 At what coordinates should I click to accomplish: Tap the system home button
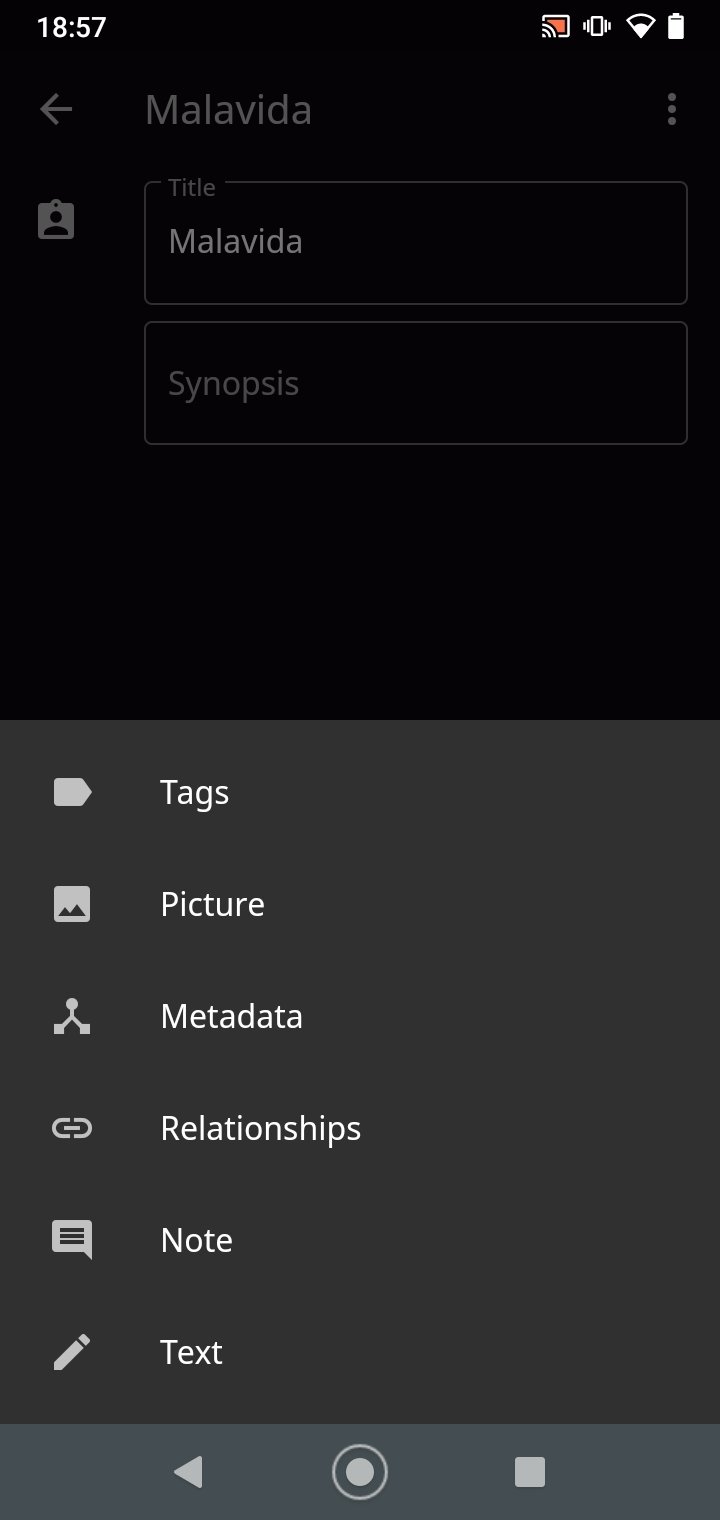point(360,1472)
